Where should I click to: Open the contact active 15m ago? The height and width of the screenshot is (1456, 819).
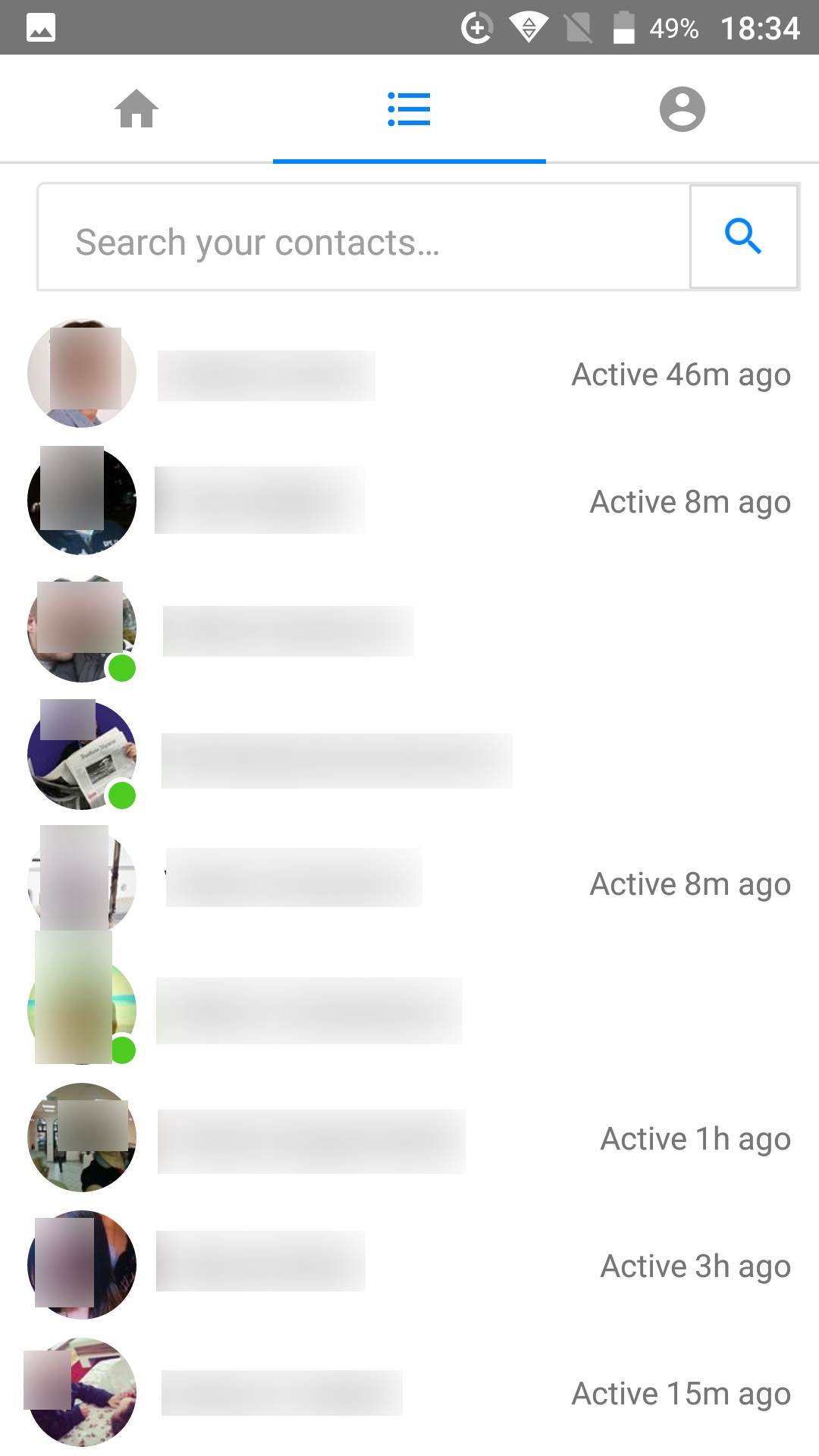(x=409, y=1393)
